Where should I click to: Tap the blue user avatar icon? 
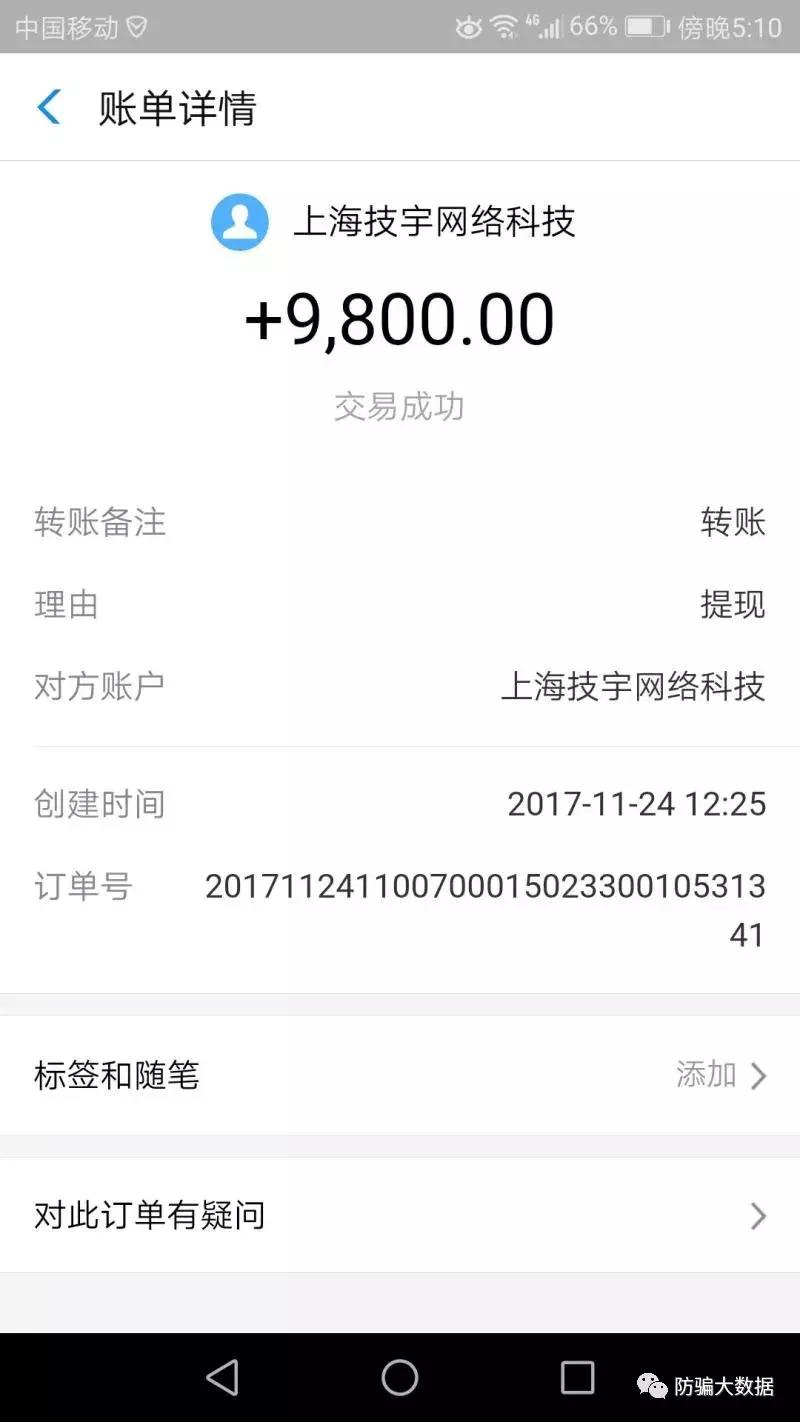coord(239,222)
